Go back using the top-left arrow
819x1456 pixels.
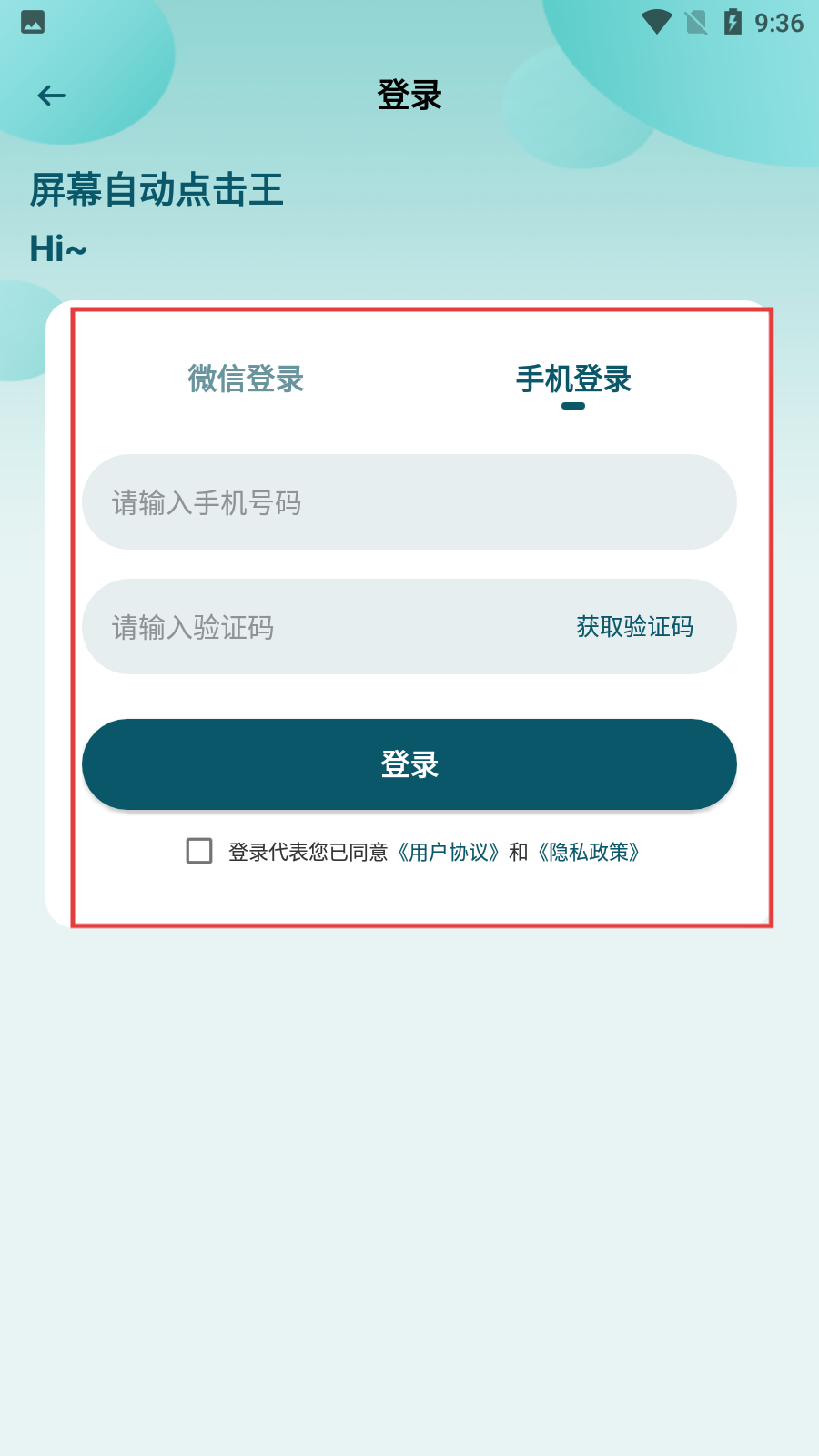coord(52,96)
